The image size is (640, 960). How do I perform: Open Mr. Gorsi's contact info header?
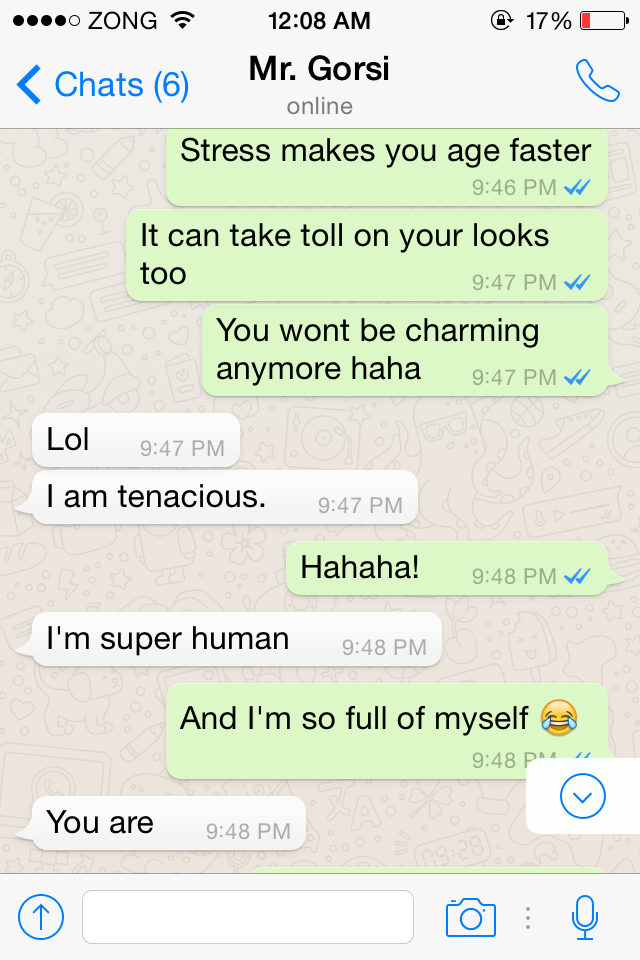(319, 84)
